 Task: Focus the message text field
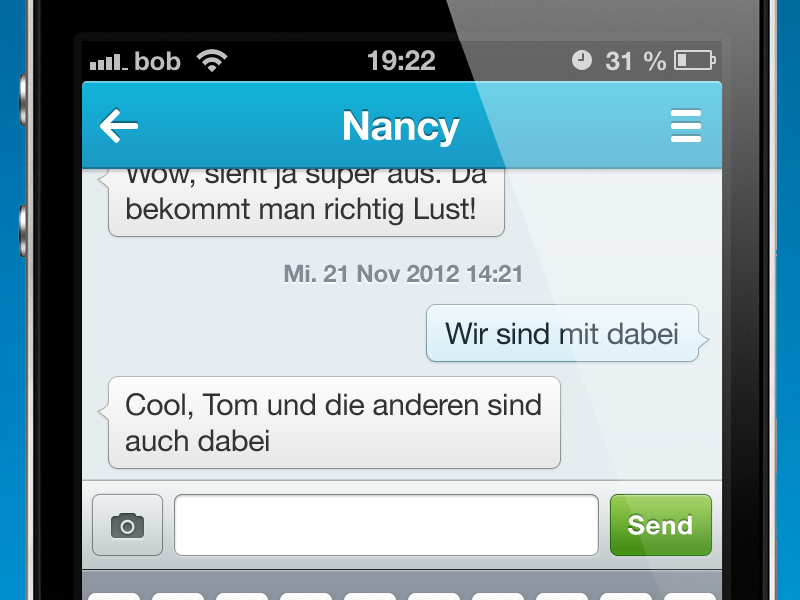[x=386, y=525]
